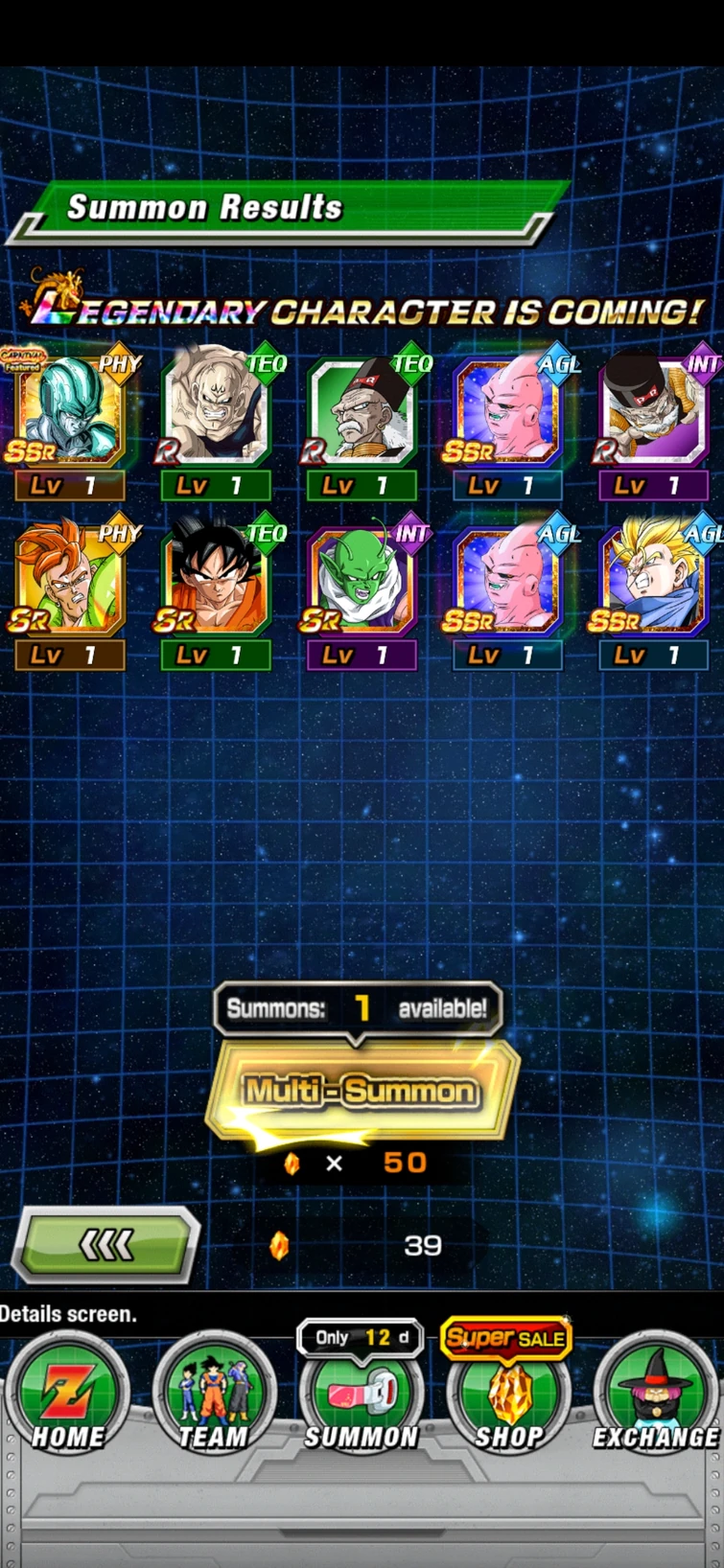Open the SSR AGL Majin Buu card in top row
724x1568 pixels.
507,410
